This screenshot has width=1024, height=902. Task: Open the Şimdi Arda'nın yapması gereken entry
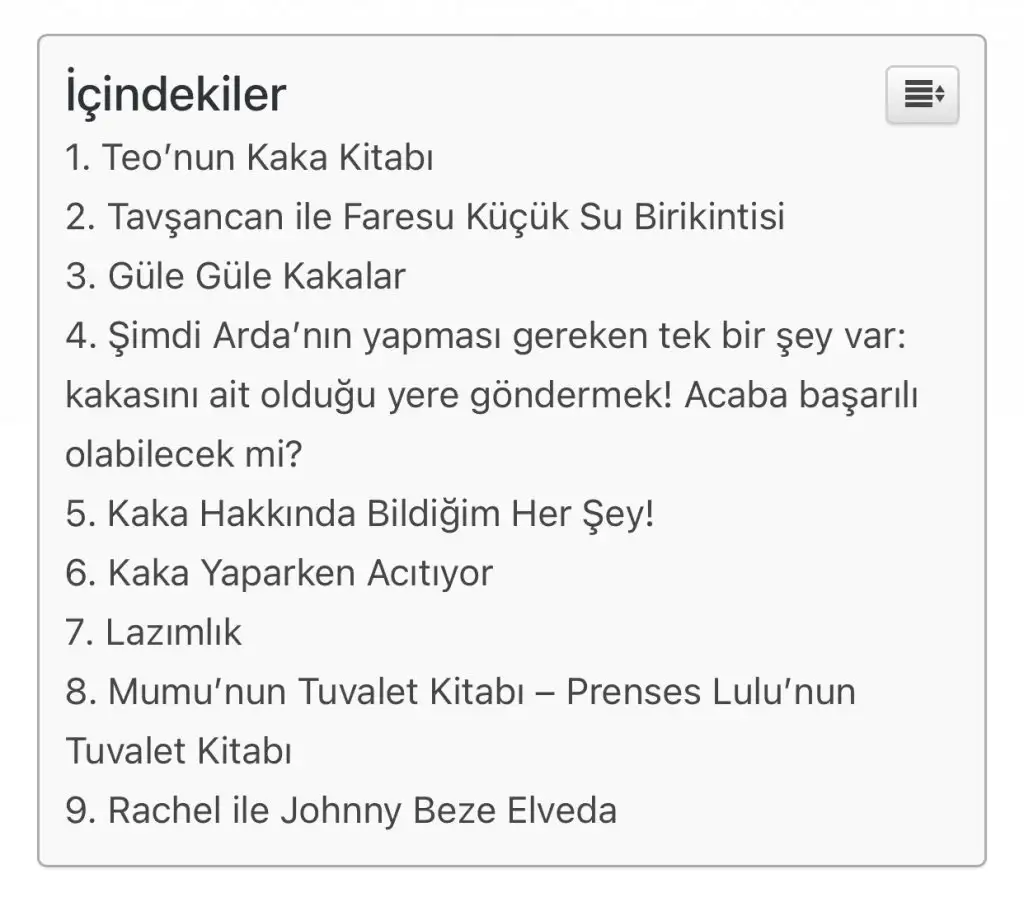tap(490, 336)
